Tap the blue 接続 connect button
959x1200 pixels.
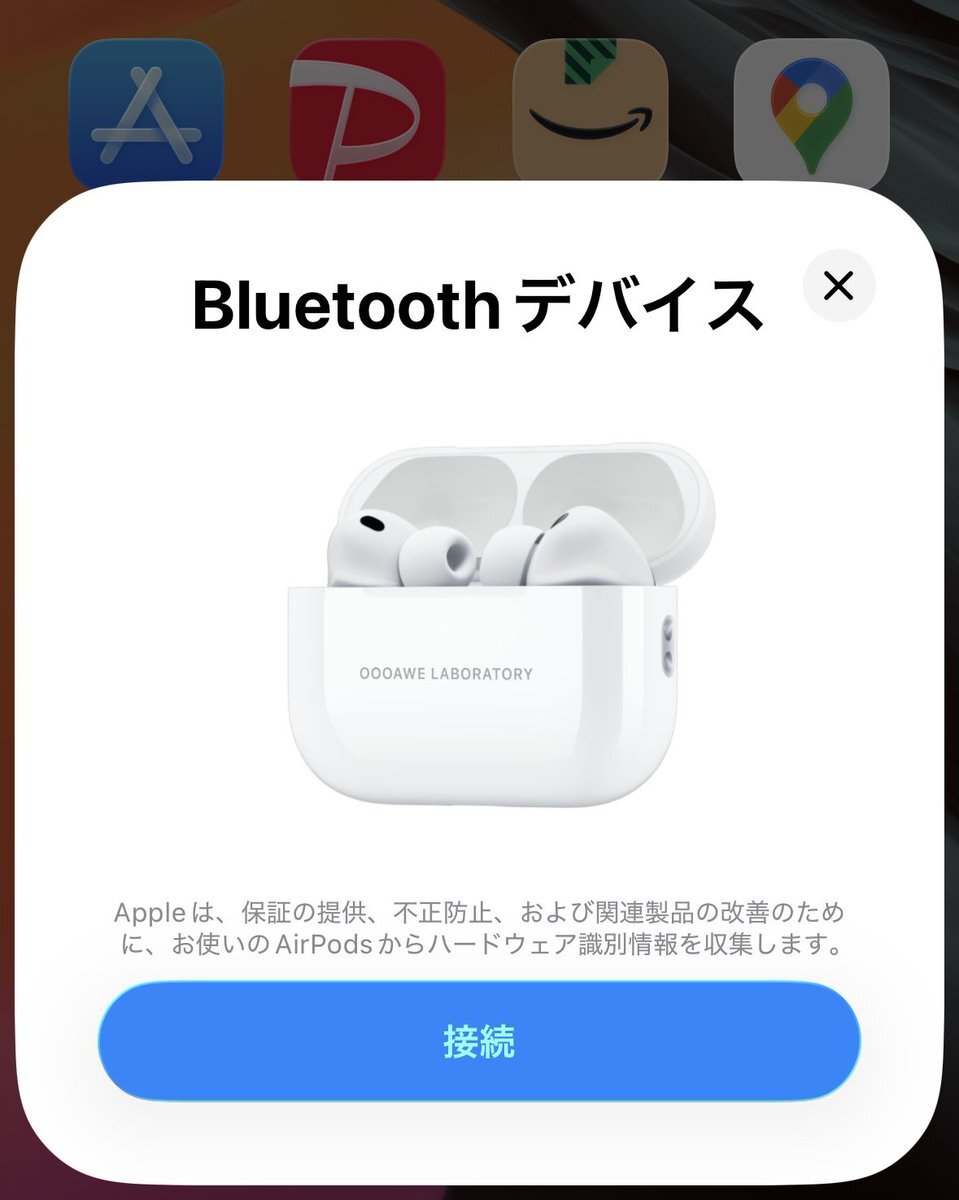[x=479, y=1041]
